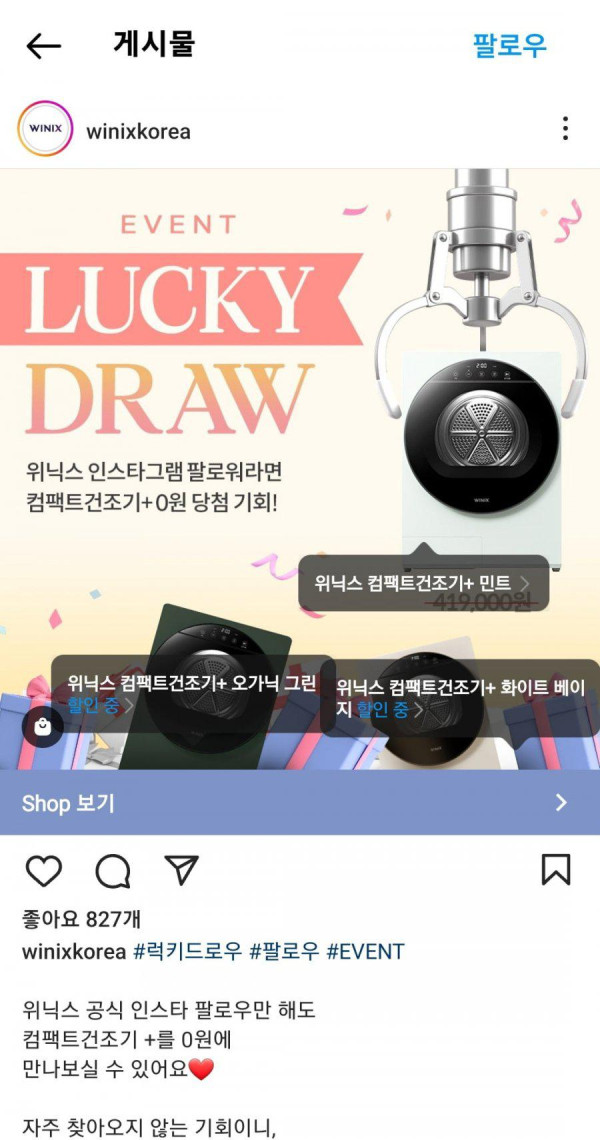600x1140 pixels.
Task: Go back using the arrow icon
Action: click(x=44, y=46)
